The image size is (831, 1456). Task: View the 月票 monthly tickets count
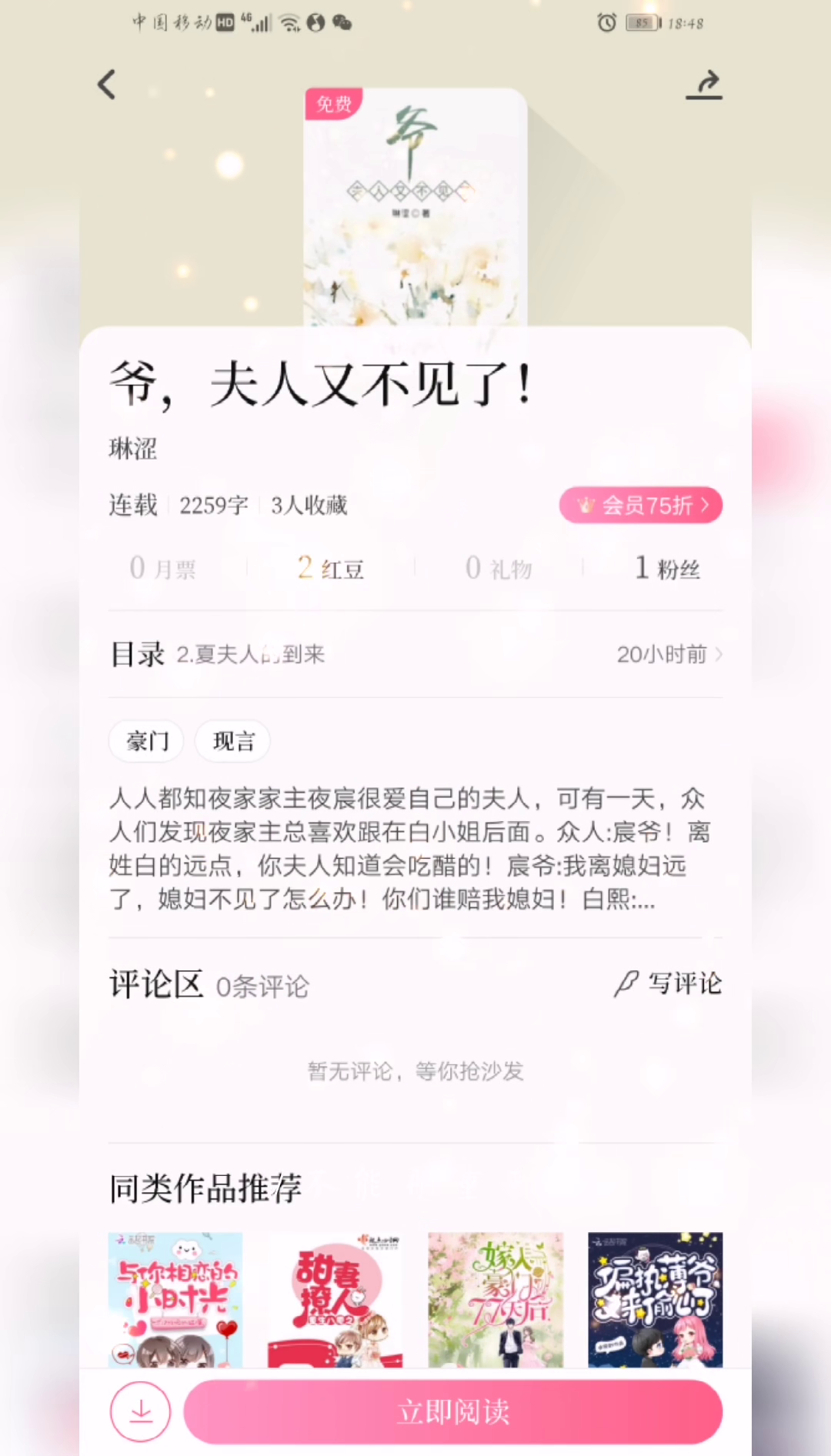pyautogui.click(x=162, y=568)
